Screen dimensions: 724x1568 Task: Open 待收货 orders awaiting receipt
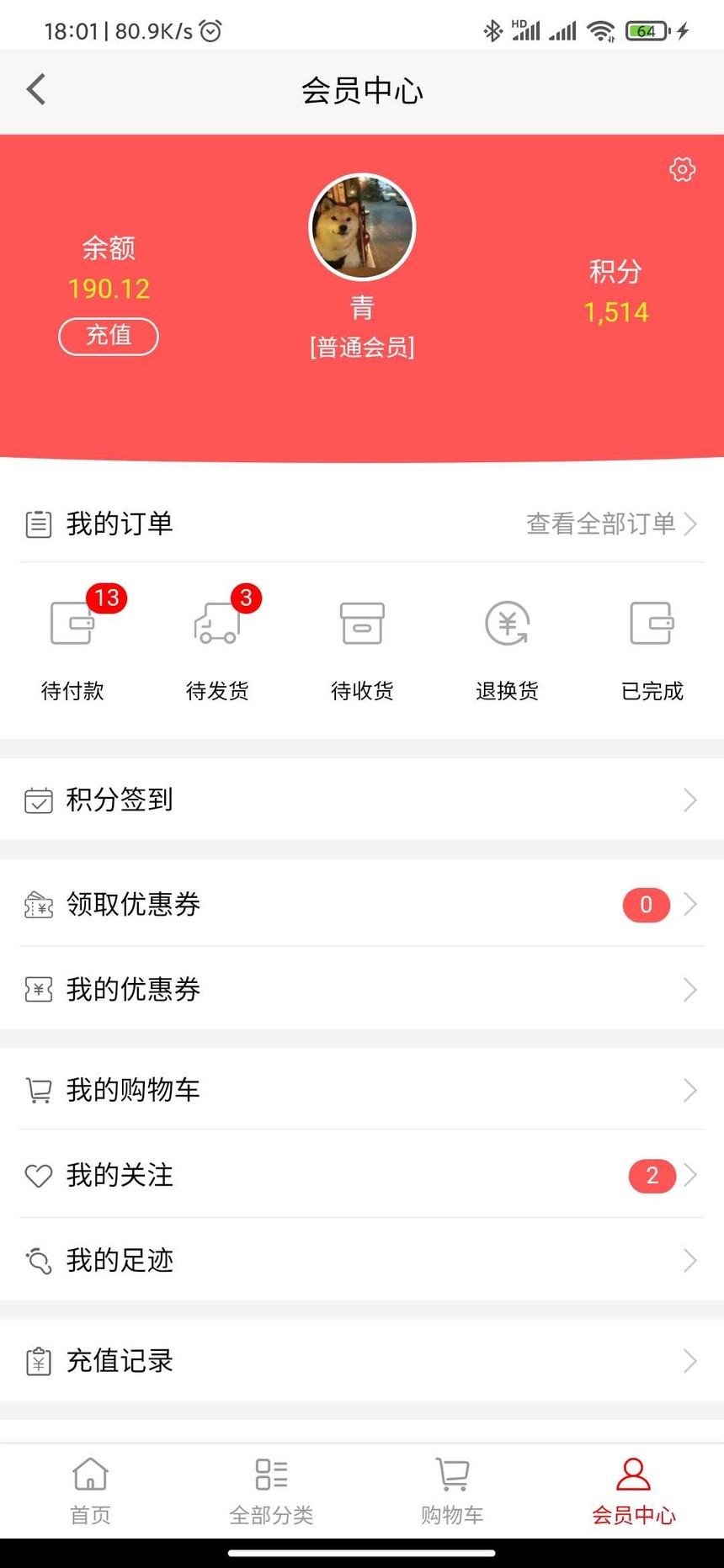click(362, 644)
